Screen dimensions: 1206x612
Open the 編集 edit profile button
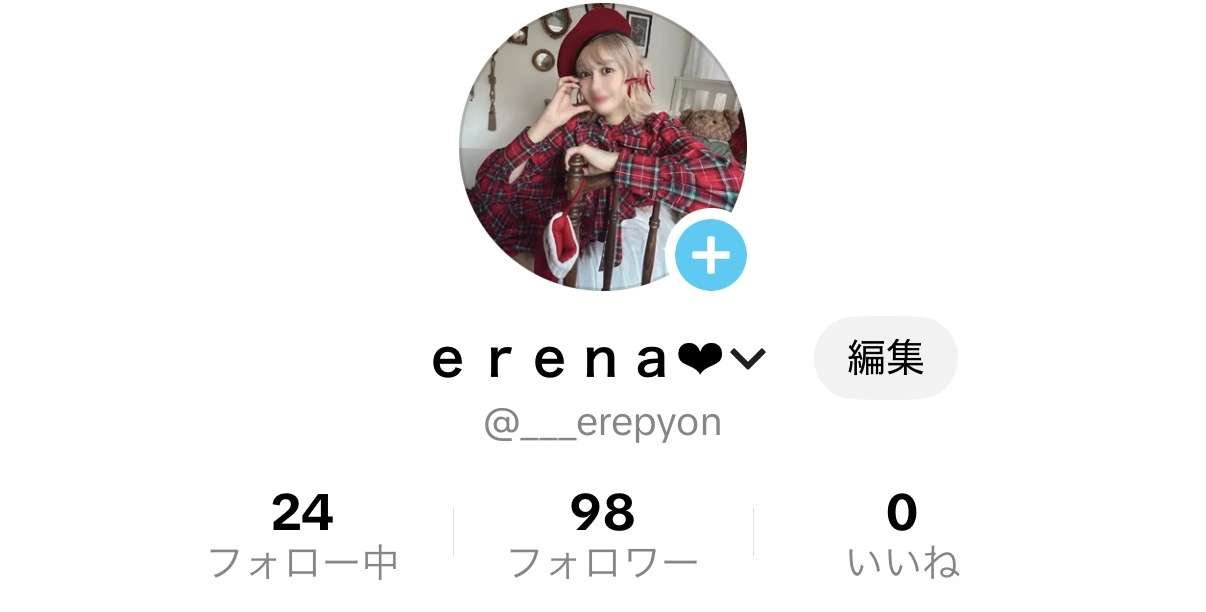coord(885,358)
